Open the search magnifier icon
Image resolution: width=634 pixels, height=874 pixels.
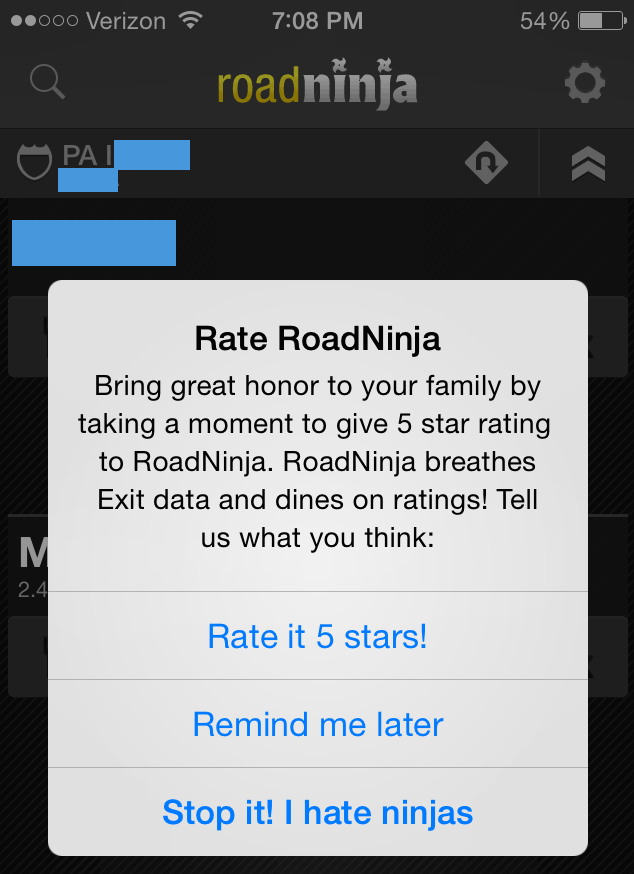point(47,82)
